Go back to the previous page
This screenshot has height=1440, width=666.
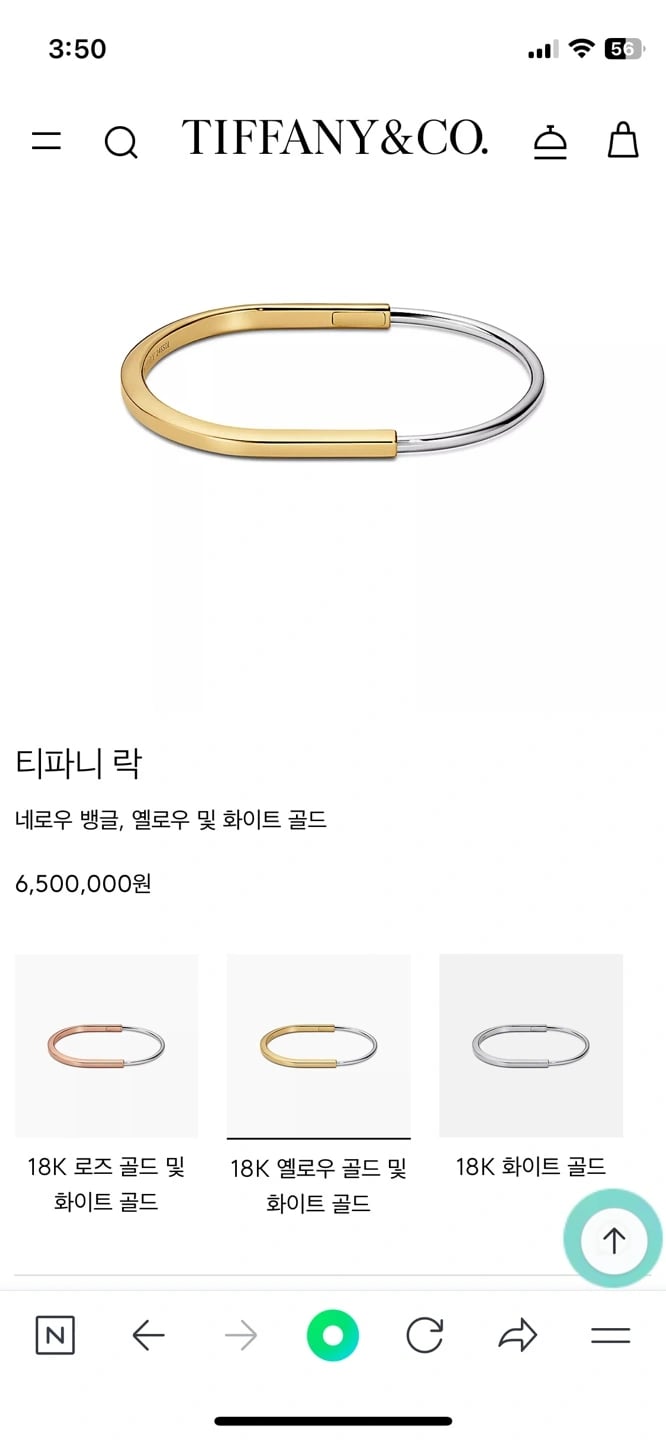click(148, 1335)
